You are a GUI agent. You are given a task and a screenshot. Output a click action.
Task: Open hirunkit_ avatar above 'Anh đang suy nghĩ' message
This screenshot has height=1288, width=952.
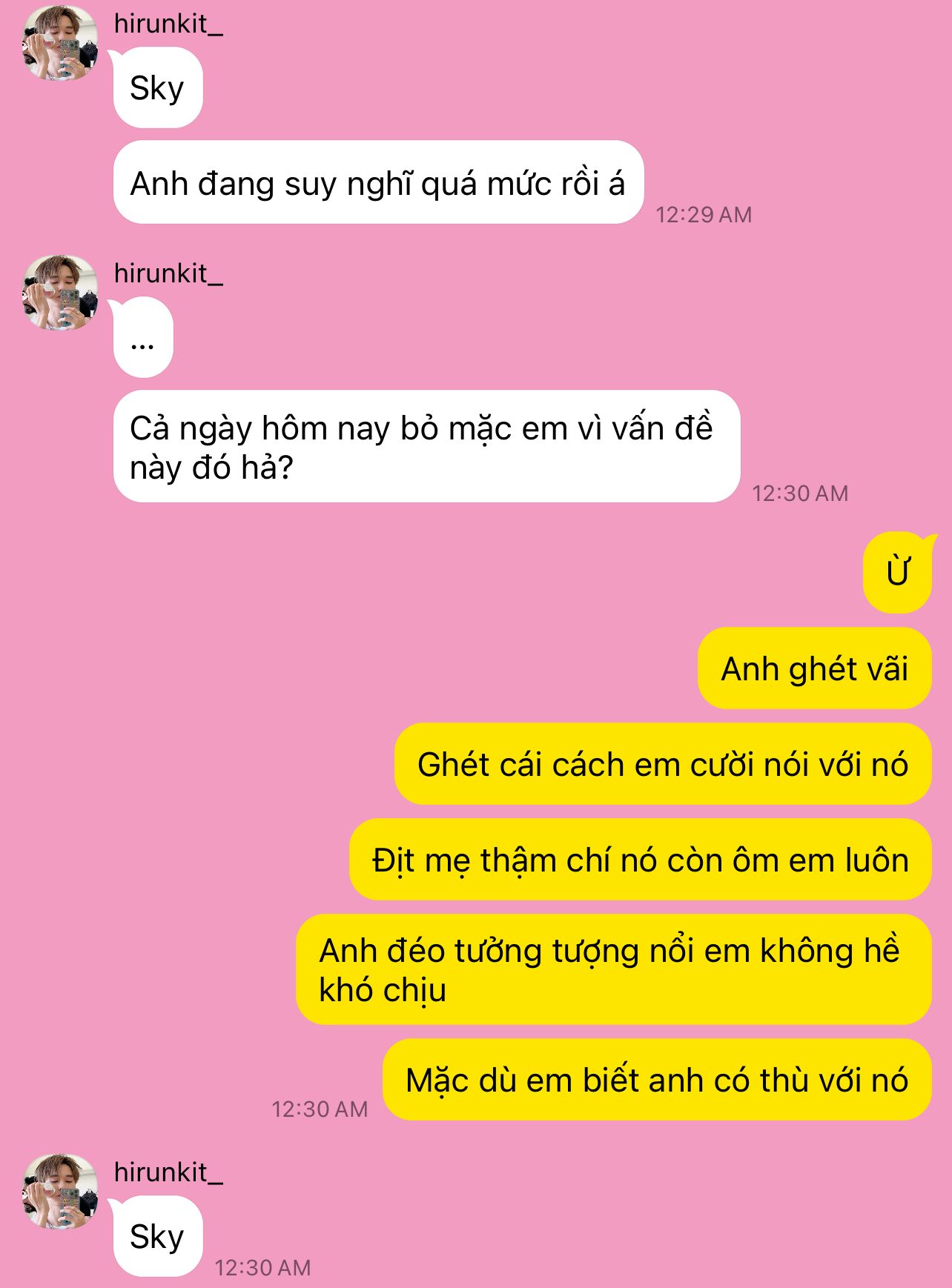tap(61, 43)
